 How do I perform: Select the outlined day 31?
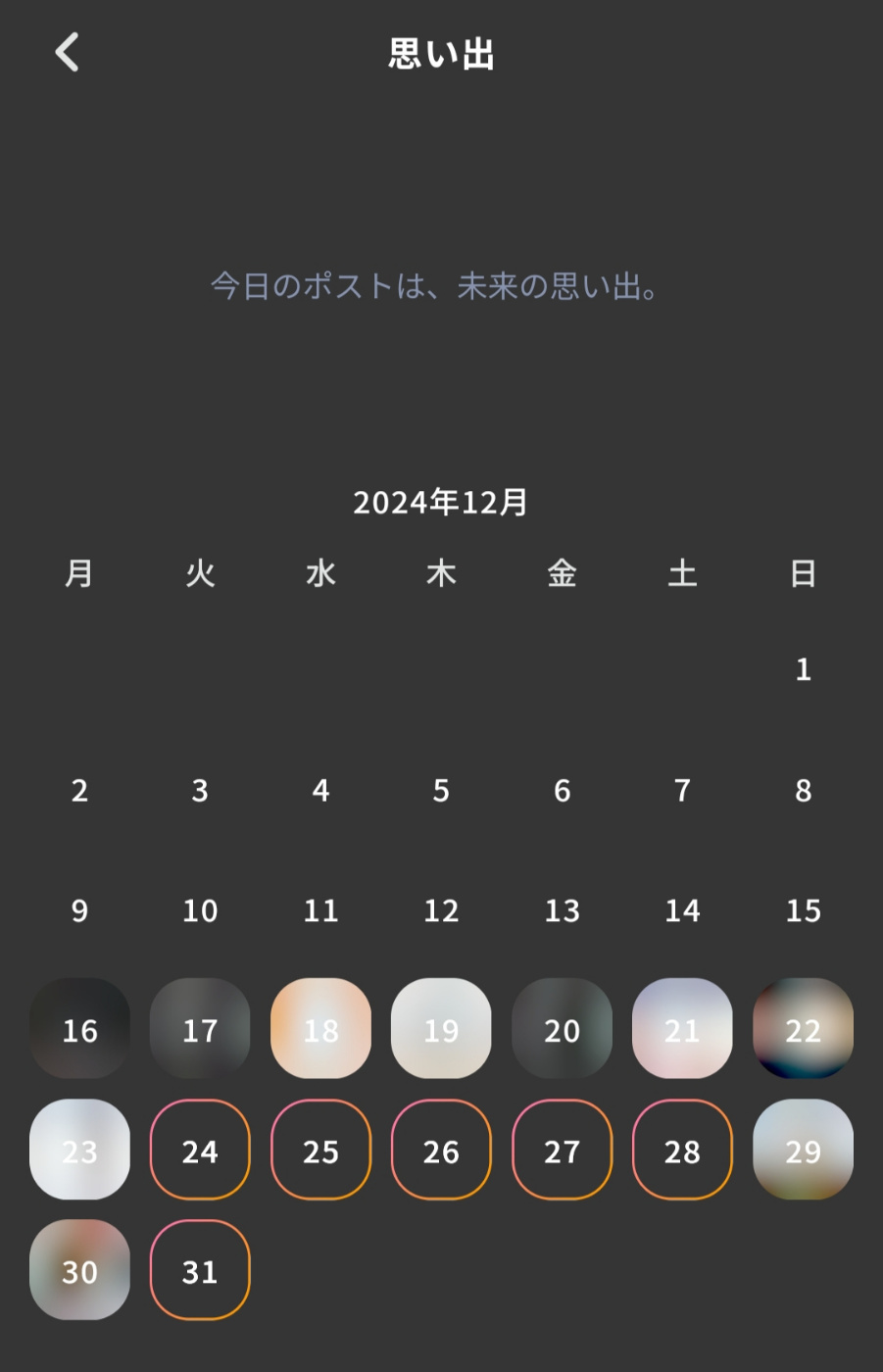point(200,1270)
